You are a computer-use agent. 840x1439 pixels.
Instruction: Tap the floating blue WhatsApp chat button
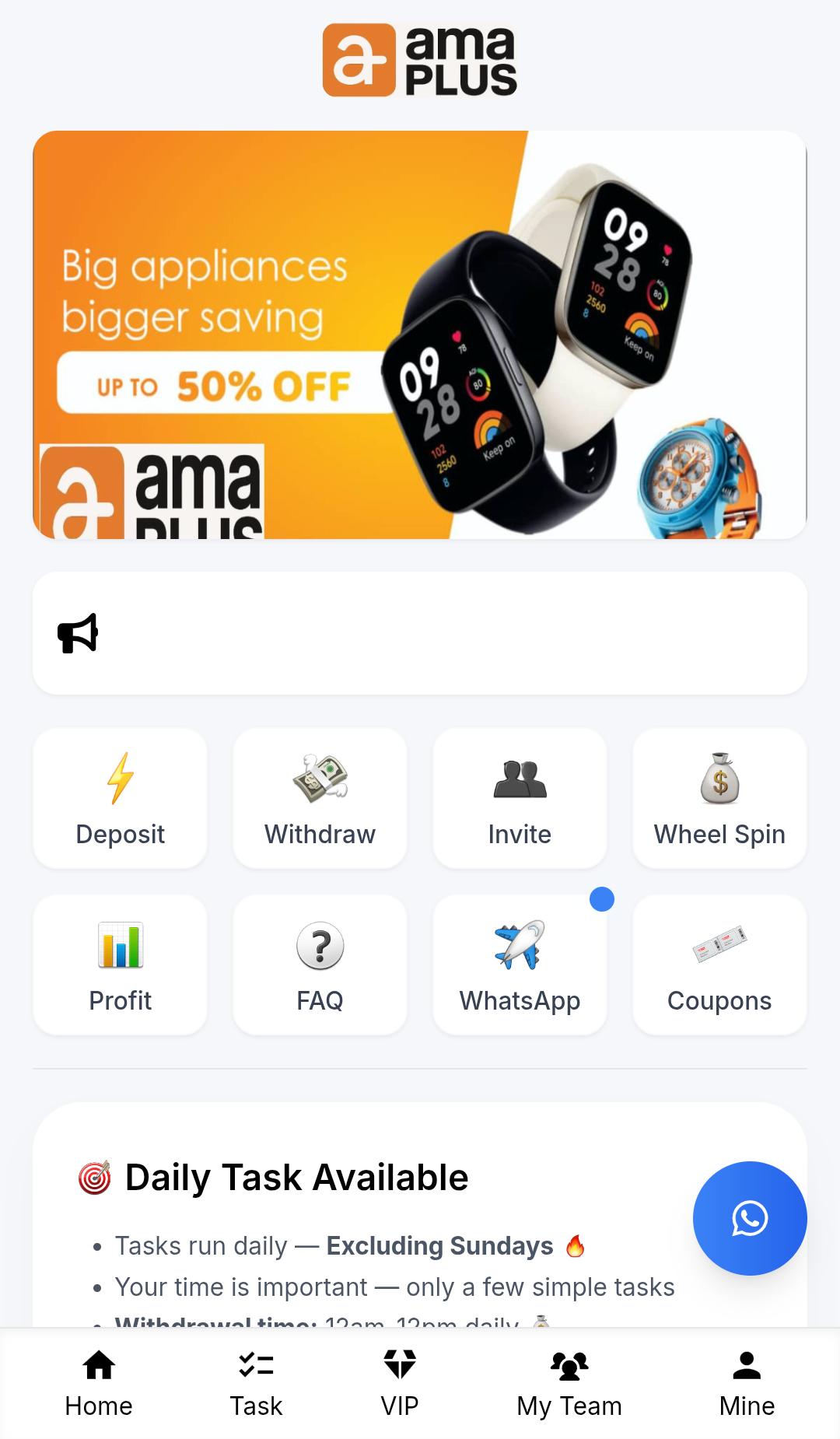pyautogui.click(x=749, y=1219)
